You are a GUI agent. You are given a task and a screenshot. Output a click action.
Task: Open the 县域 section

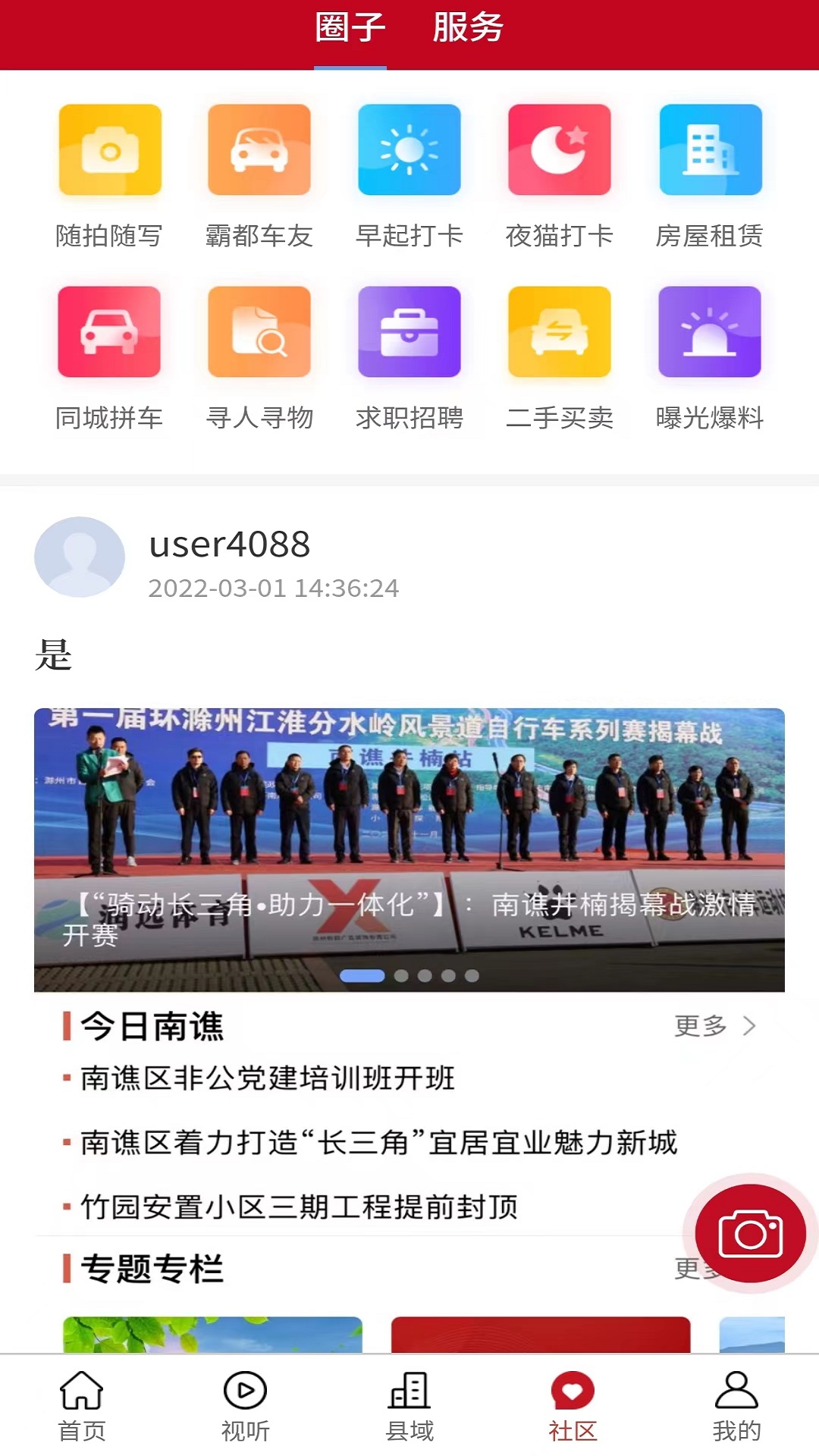409,1407
